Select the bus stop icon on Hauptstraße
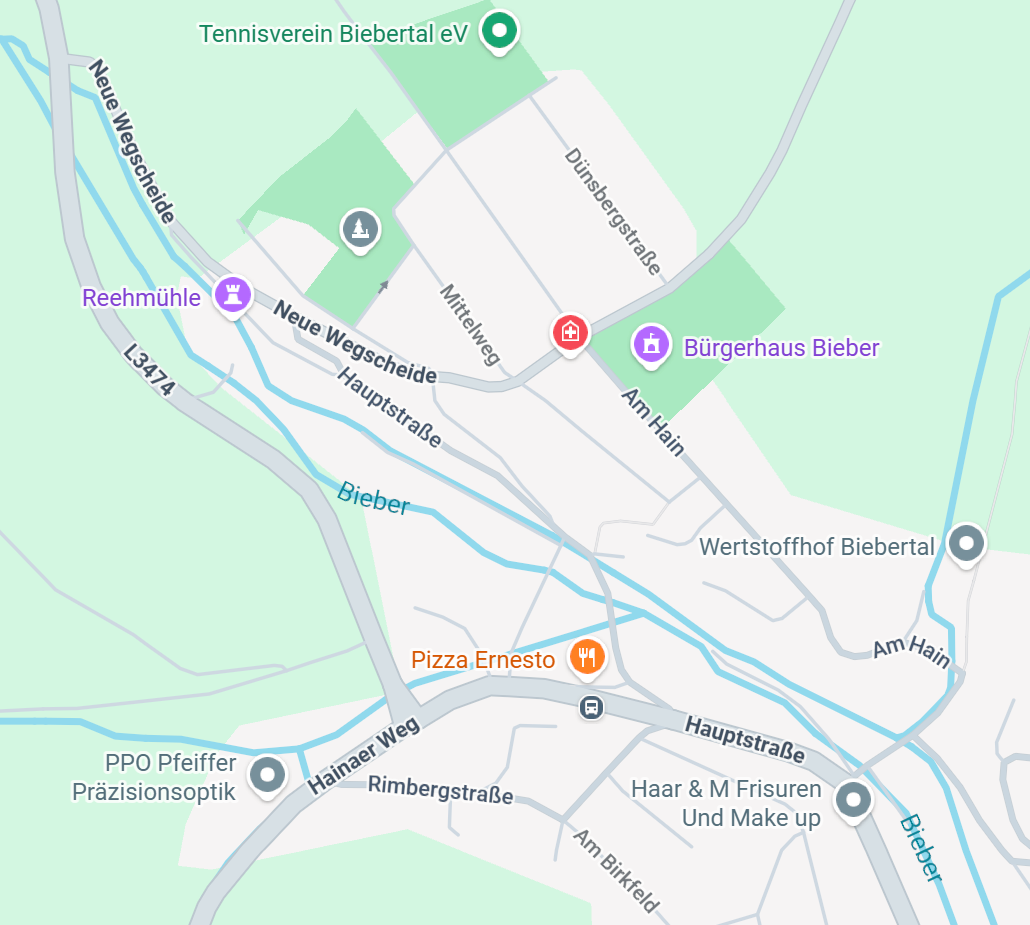 pos(592,708)
